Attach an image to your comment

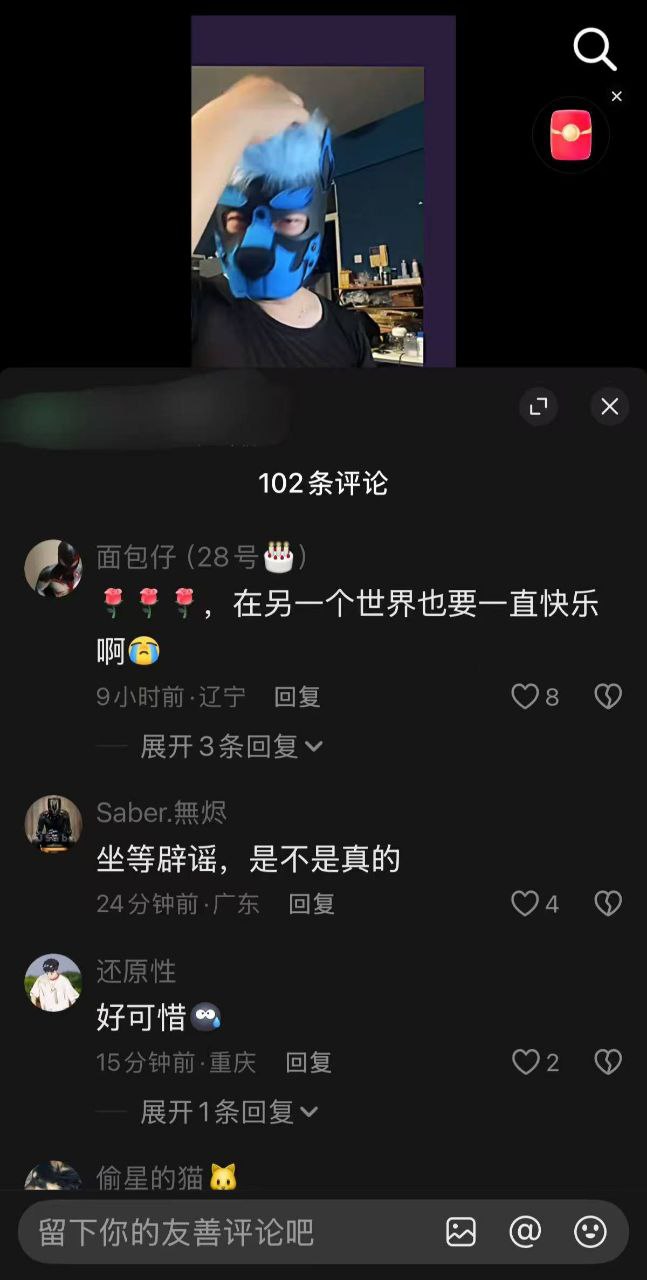point(461,1231)
